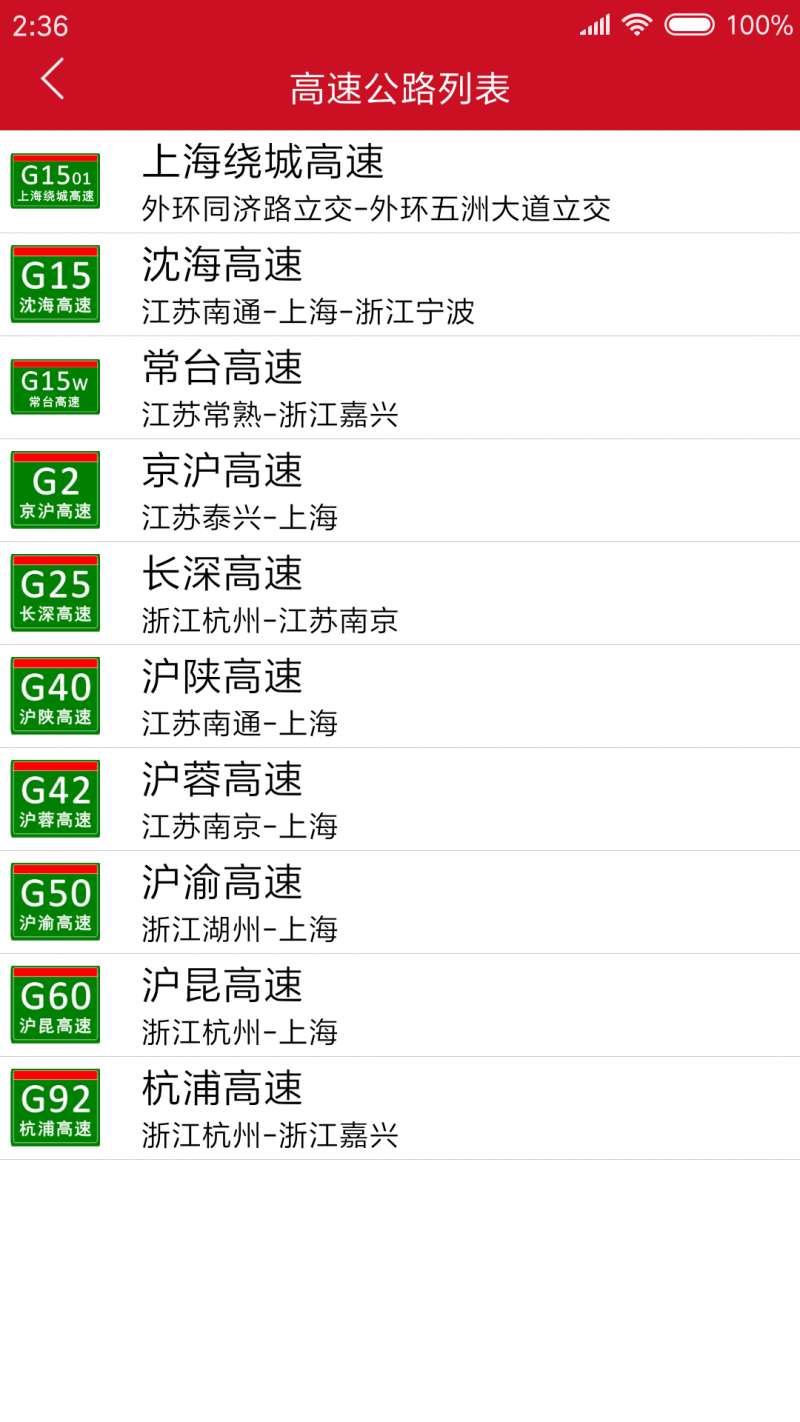Open the G1501 上海绕城高速 row

coord(400,182)
